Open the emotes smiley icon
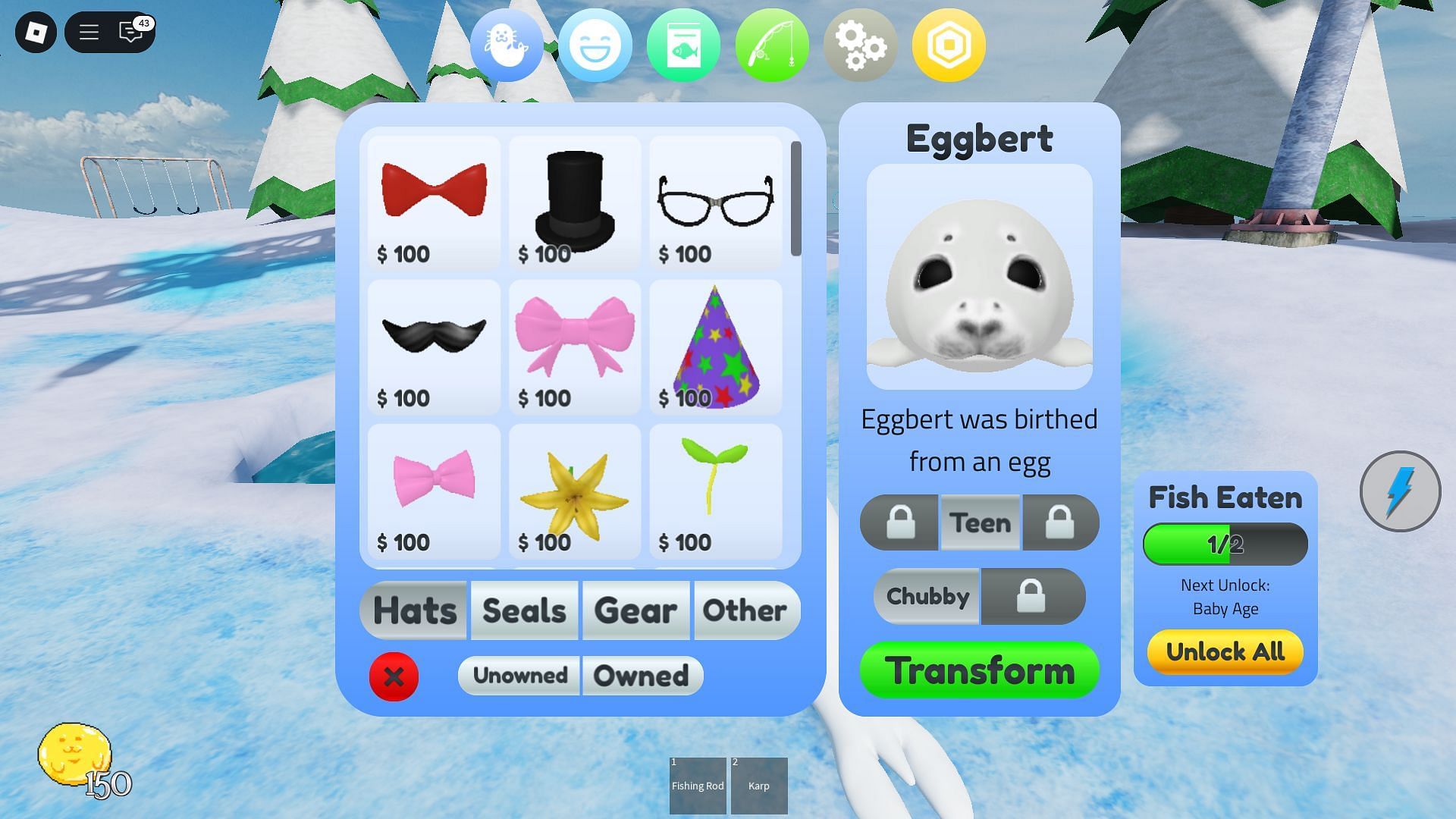1456x819 pixels. point(595,45)
